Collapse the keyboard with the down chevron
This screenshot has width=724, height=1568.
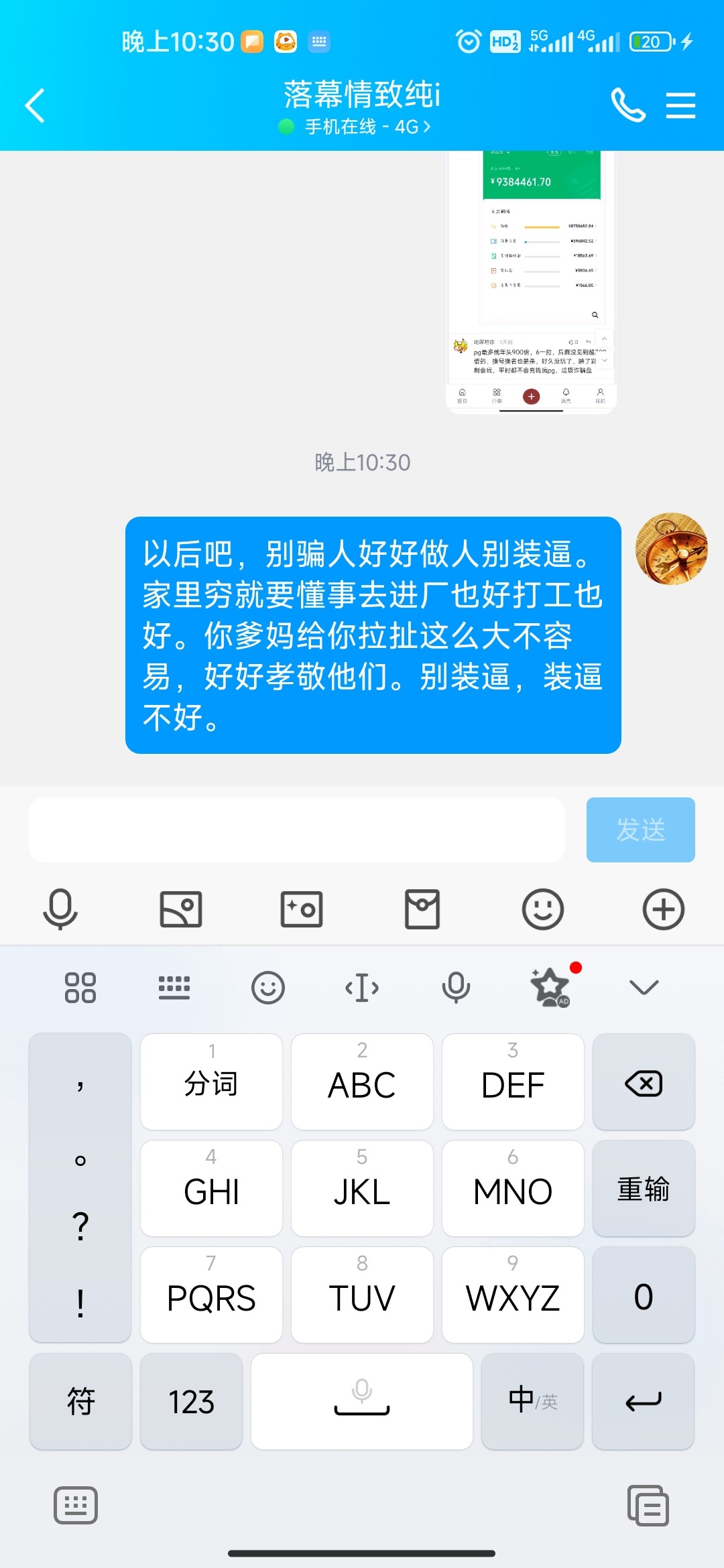642,986
